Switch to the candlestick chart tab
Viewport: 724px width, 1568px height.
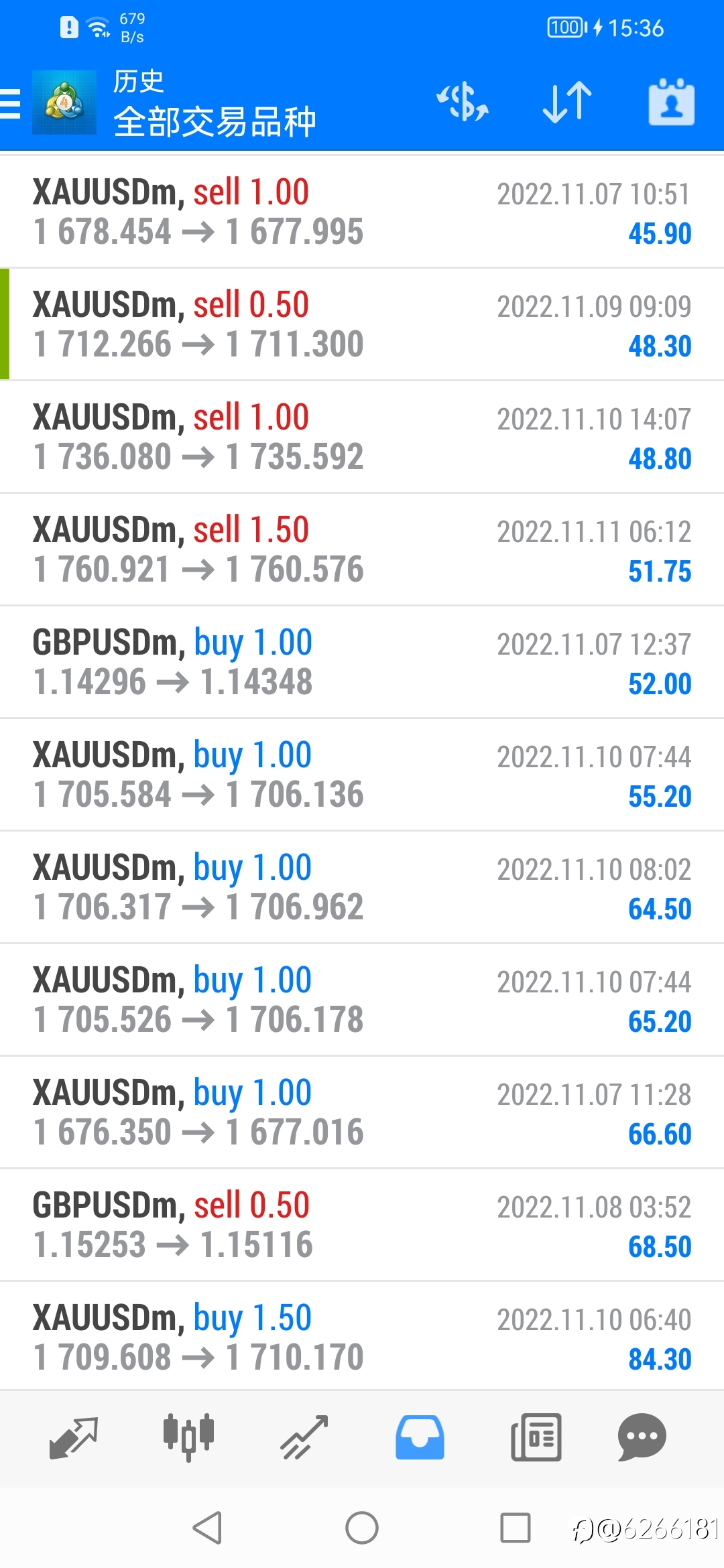(x=189, y=1437)
